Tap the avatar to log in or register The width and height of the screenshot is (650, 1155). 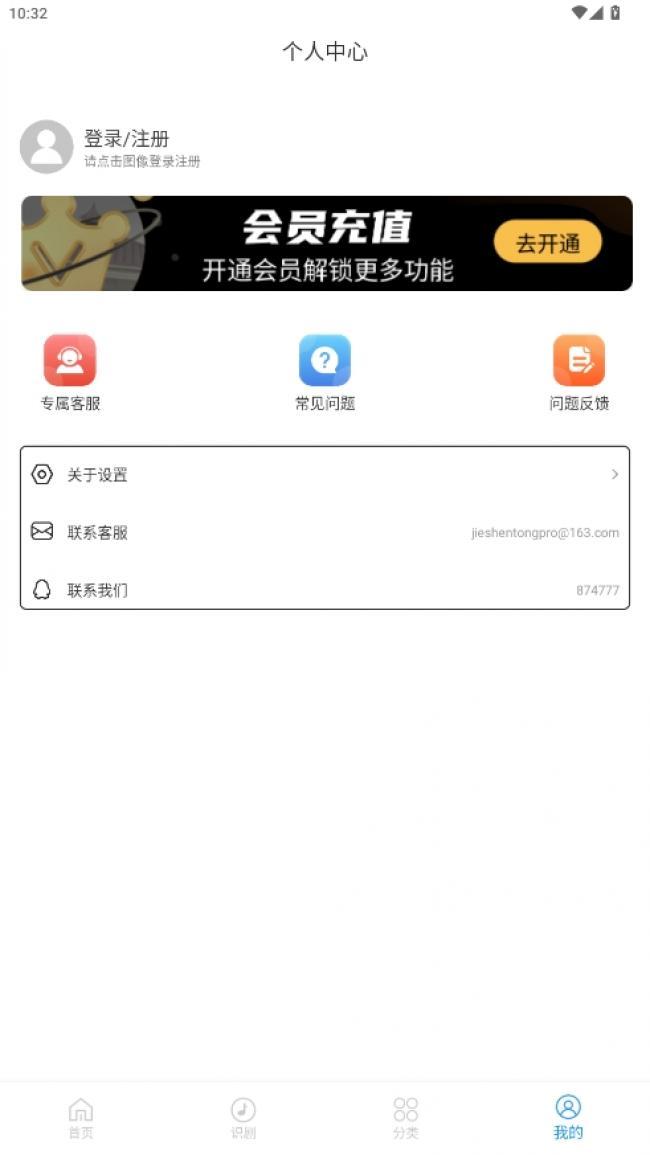click(46, 147)
